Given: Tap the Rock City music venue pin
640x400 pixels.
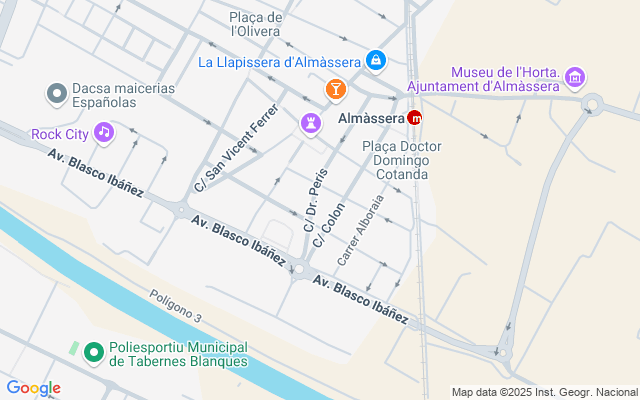Looking at the screenshot, I should click(x=104, y=132).
